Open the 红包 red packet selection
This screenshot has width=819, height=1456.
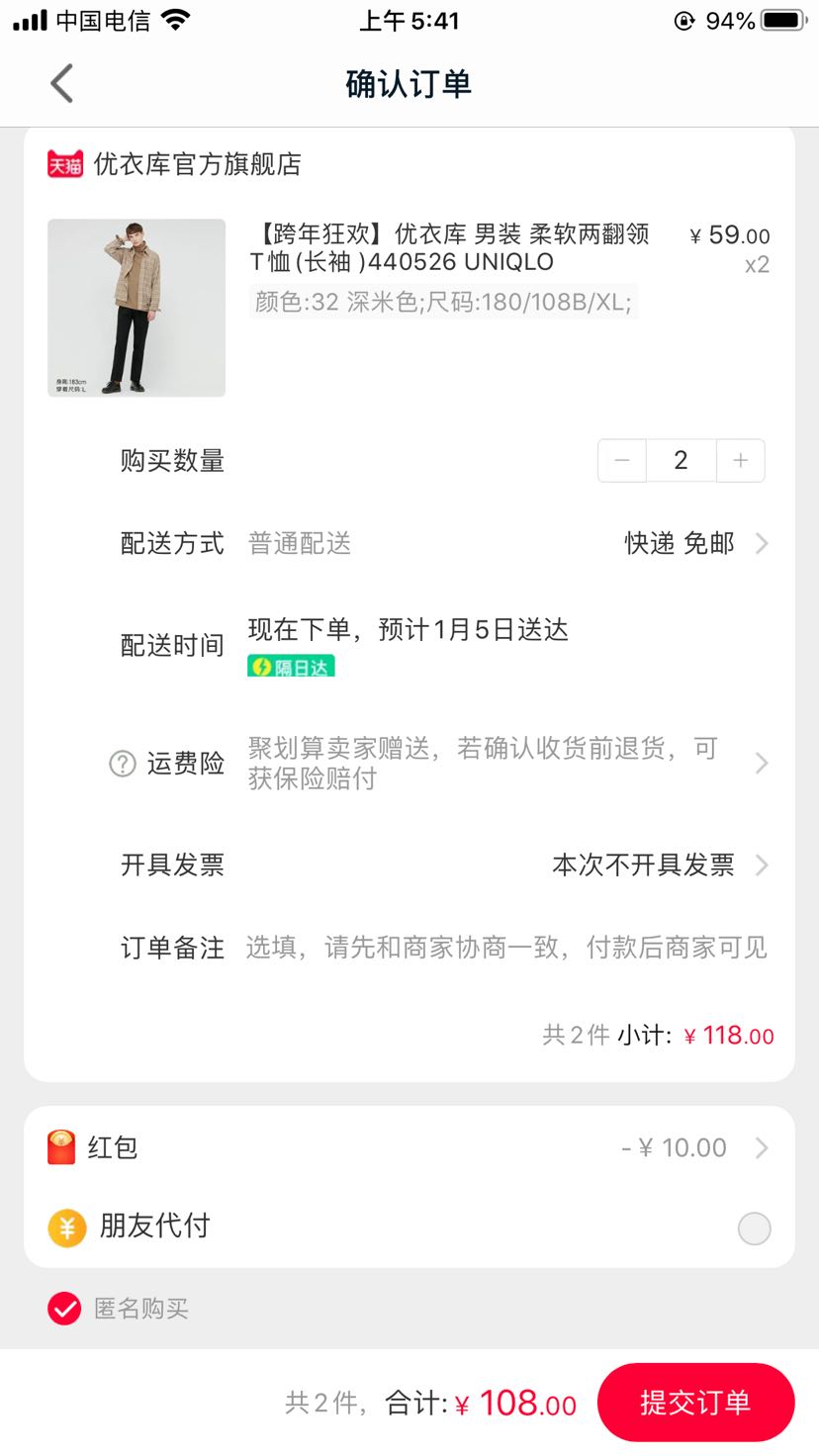coord(409,1147)
